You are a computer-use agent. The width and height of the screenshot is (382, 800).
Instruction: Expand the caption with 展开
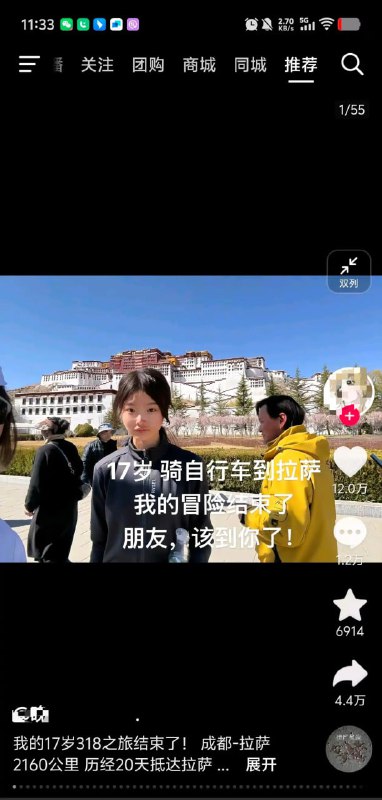(x=261, y=764)
